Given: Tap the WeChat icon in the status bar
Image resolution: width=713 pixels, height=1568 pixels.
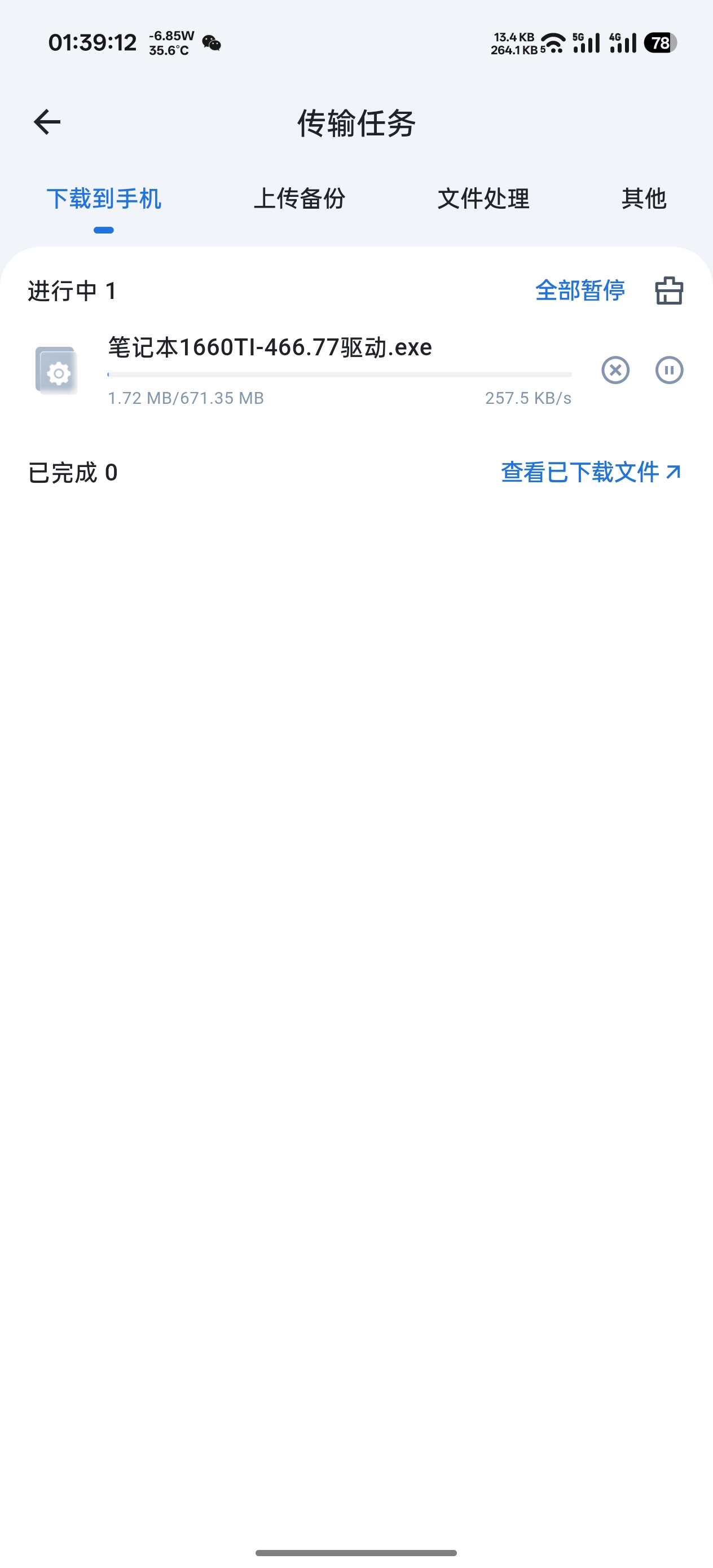Looking at the screenshot, I should tap(212, 43).
